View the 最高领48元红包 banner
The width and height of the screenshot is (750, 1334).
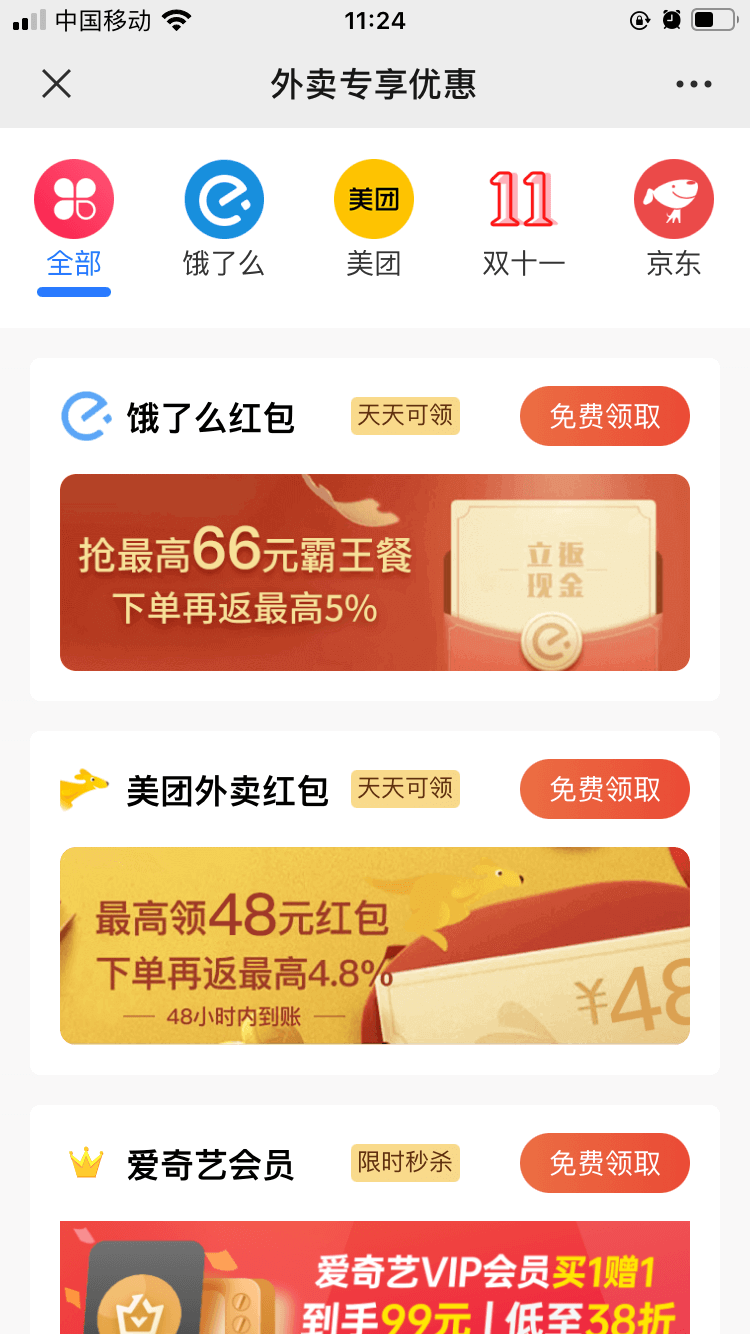375,945
